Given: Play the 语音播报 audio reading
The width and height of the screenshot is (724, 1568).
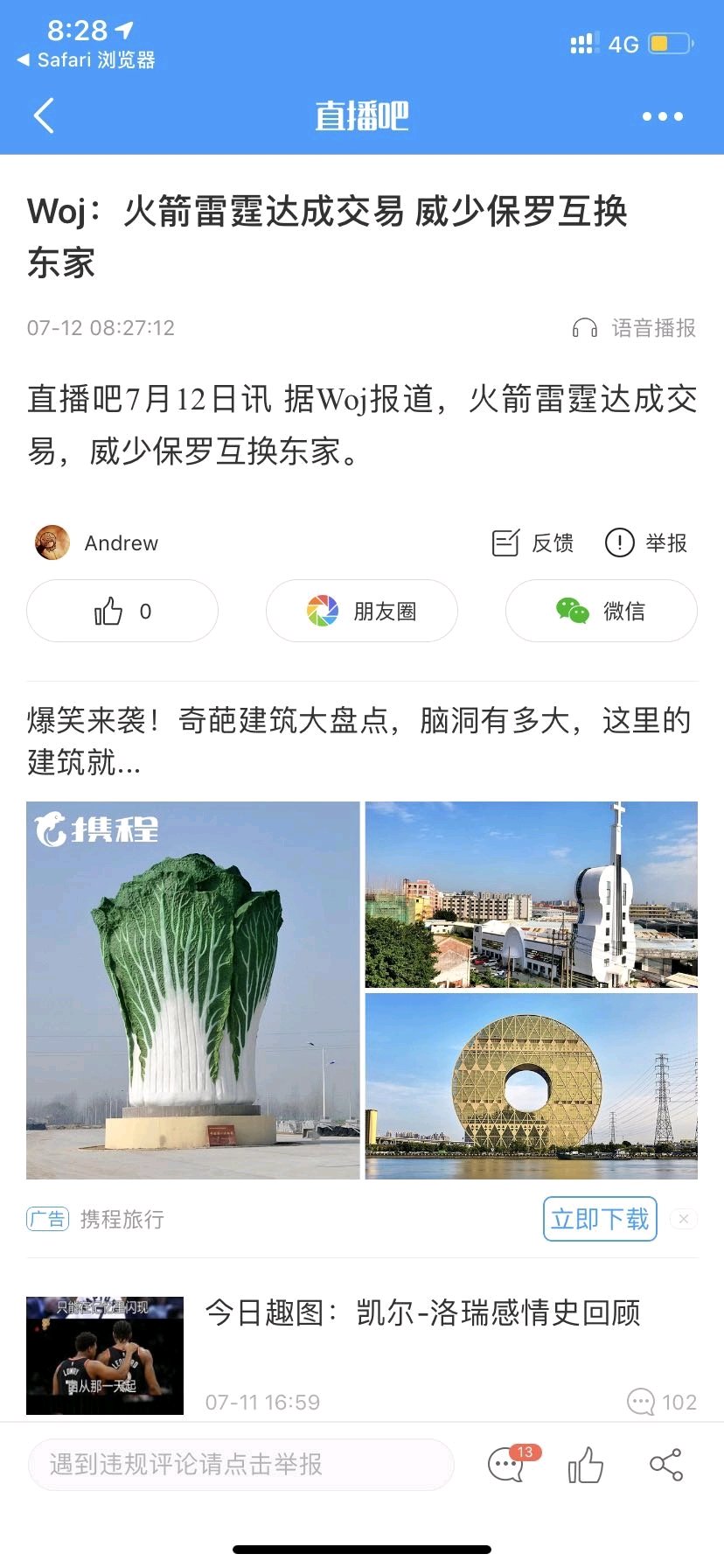Looking at the screenshot, I should 634,328.
